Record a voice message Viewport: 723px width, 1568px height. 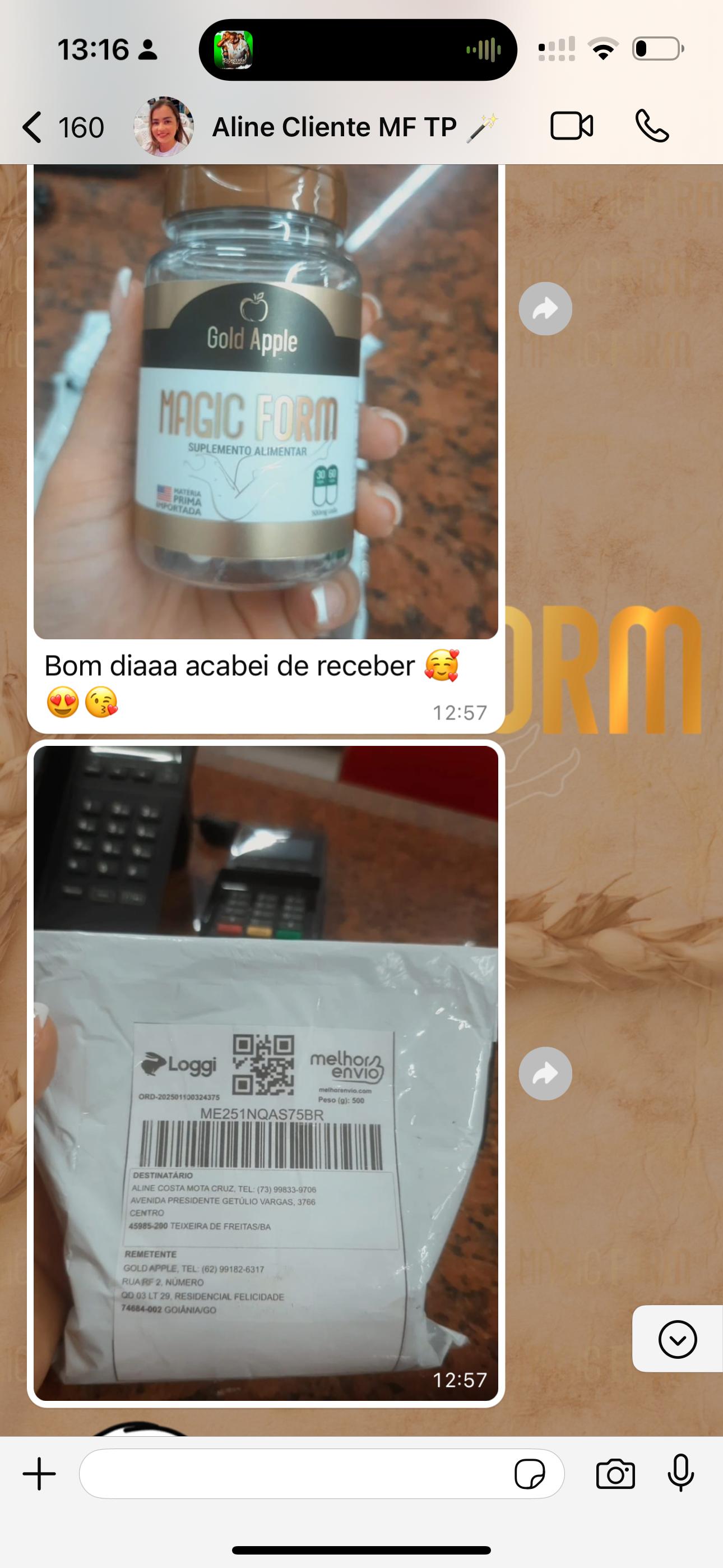(x=680, y=1474)
